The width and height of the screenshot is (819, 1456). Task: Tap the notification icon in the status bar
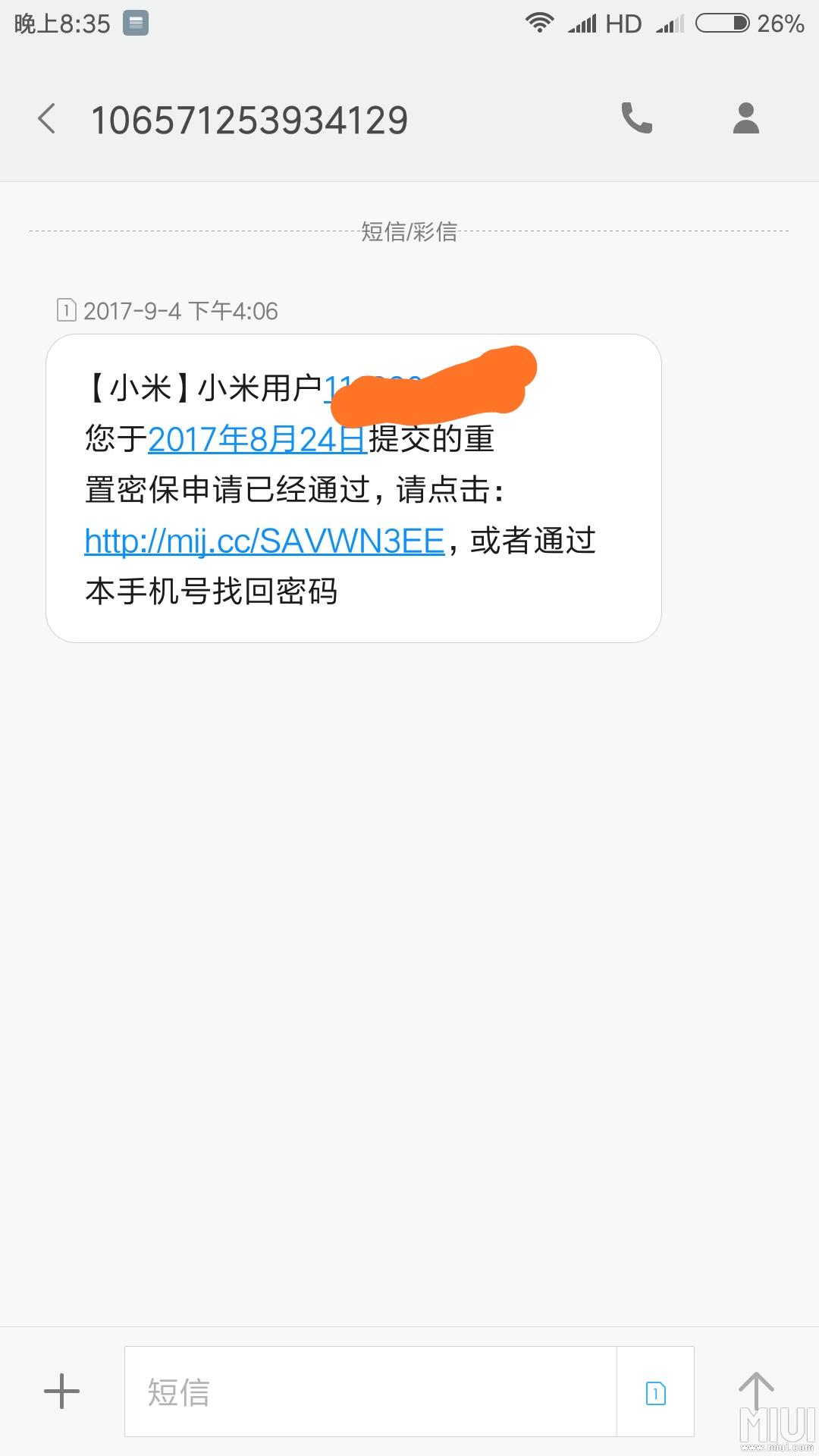click(x=133, y=23)
